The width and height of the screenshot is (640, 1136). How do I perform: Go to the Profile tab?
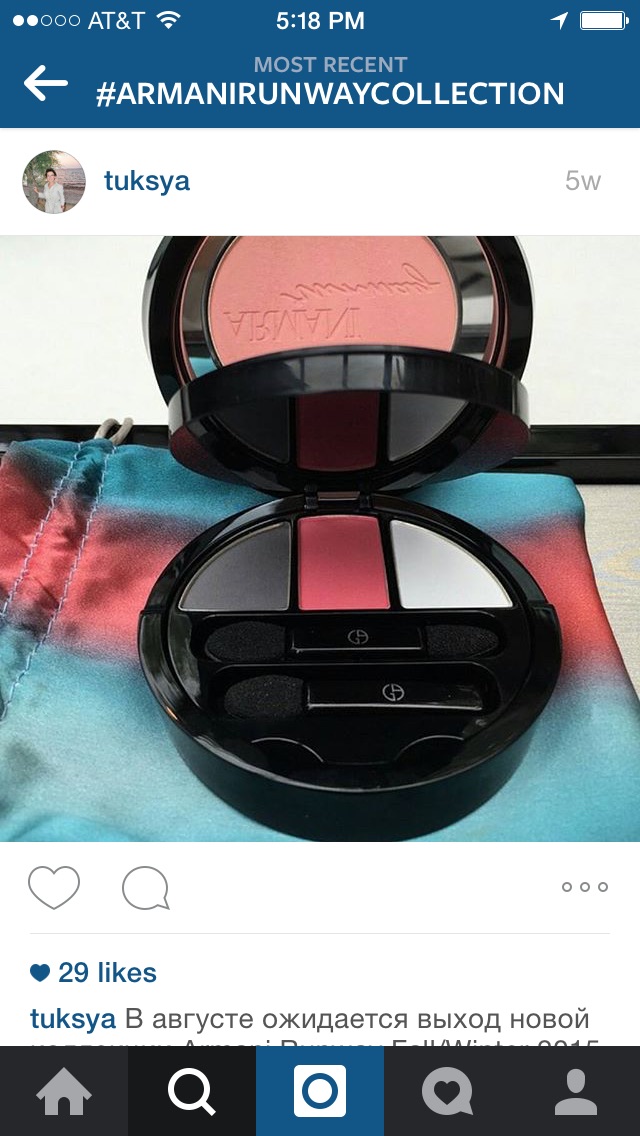[576, 1092]
